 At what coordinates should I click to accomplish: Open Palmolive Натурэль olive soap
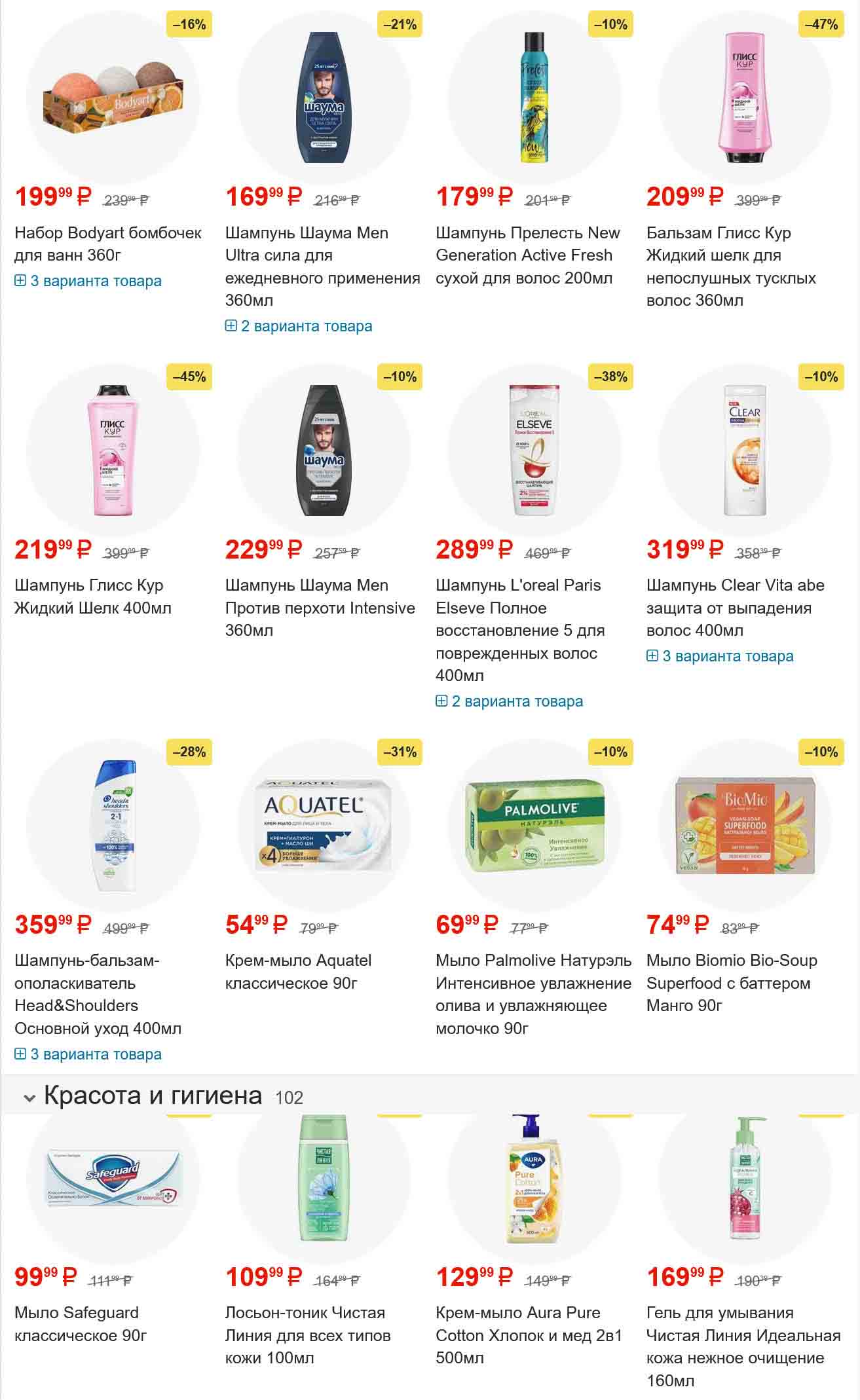tap(533, 994)
